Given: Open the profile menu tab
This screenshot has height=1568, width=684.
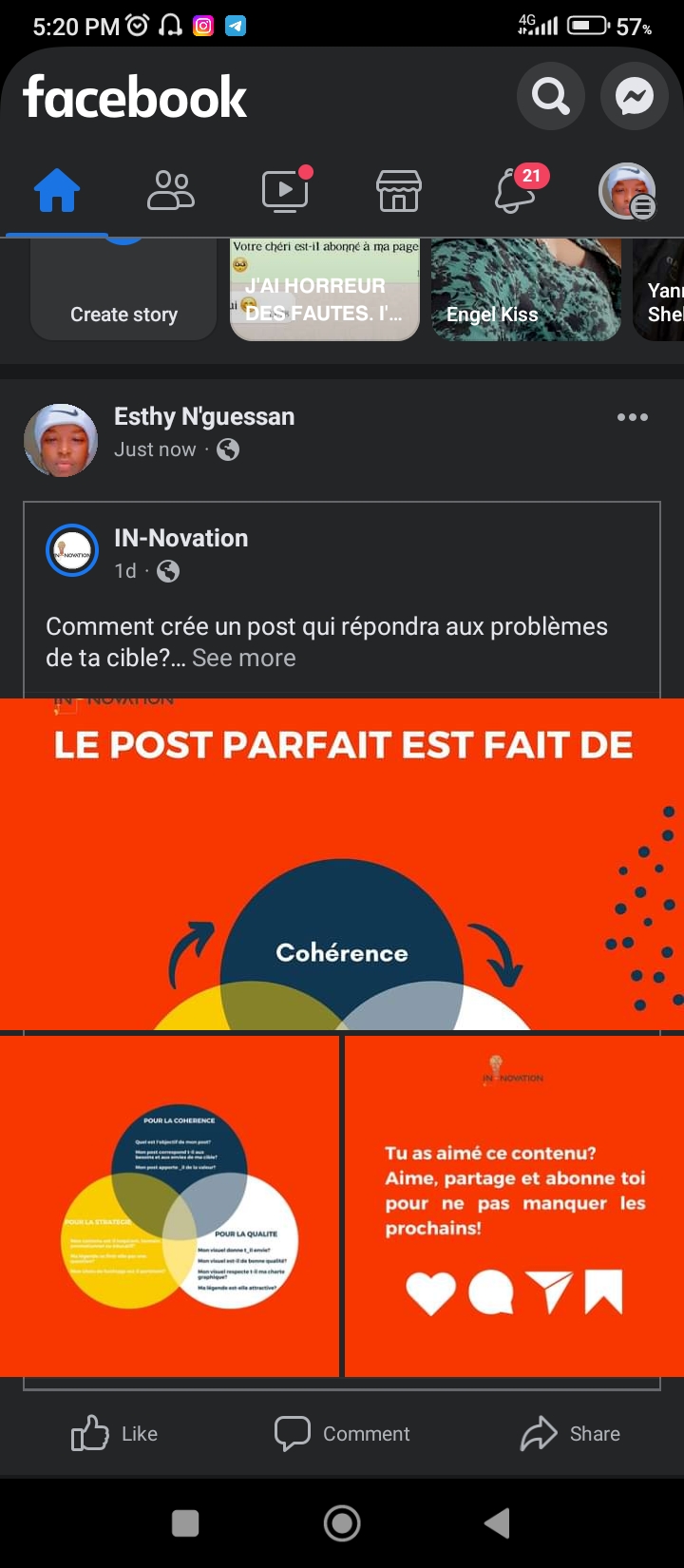Looking at the screenshot, I should pyautogui.click(x=627, y=191).
